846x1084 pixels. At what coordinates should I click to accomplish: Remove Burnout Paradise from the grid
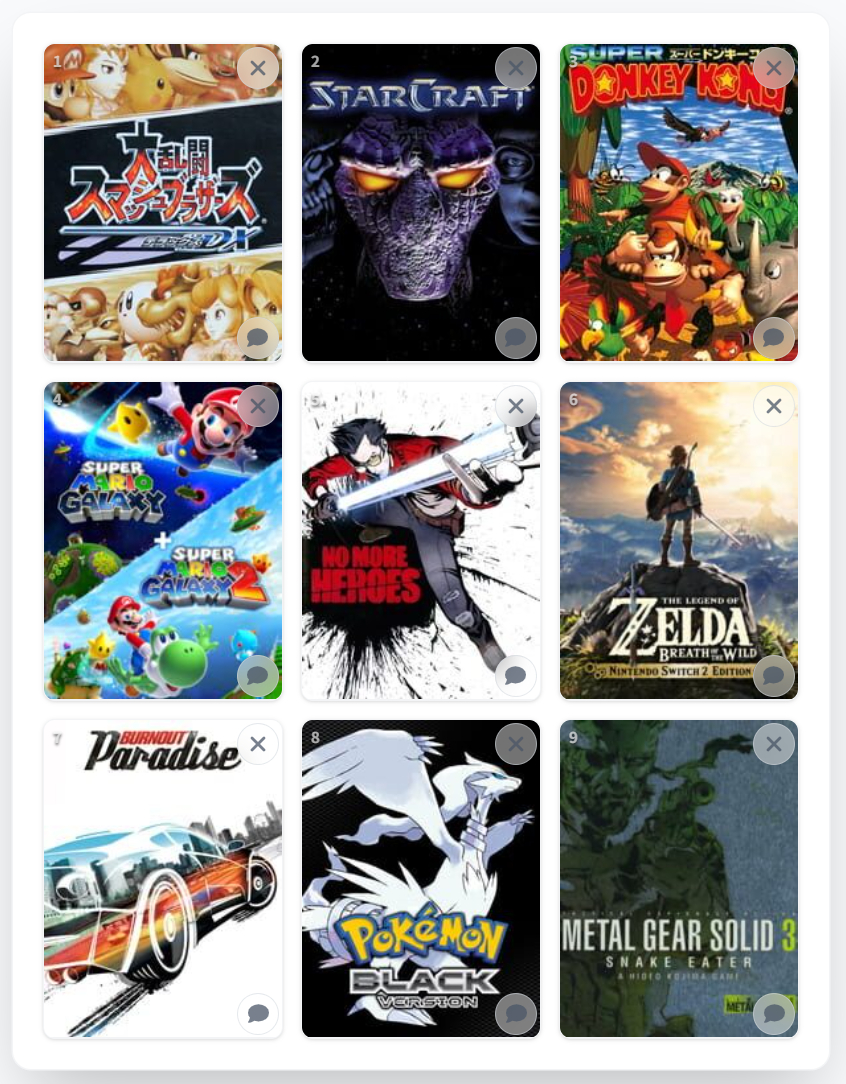(x=258, y=744)
